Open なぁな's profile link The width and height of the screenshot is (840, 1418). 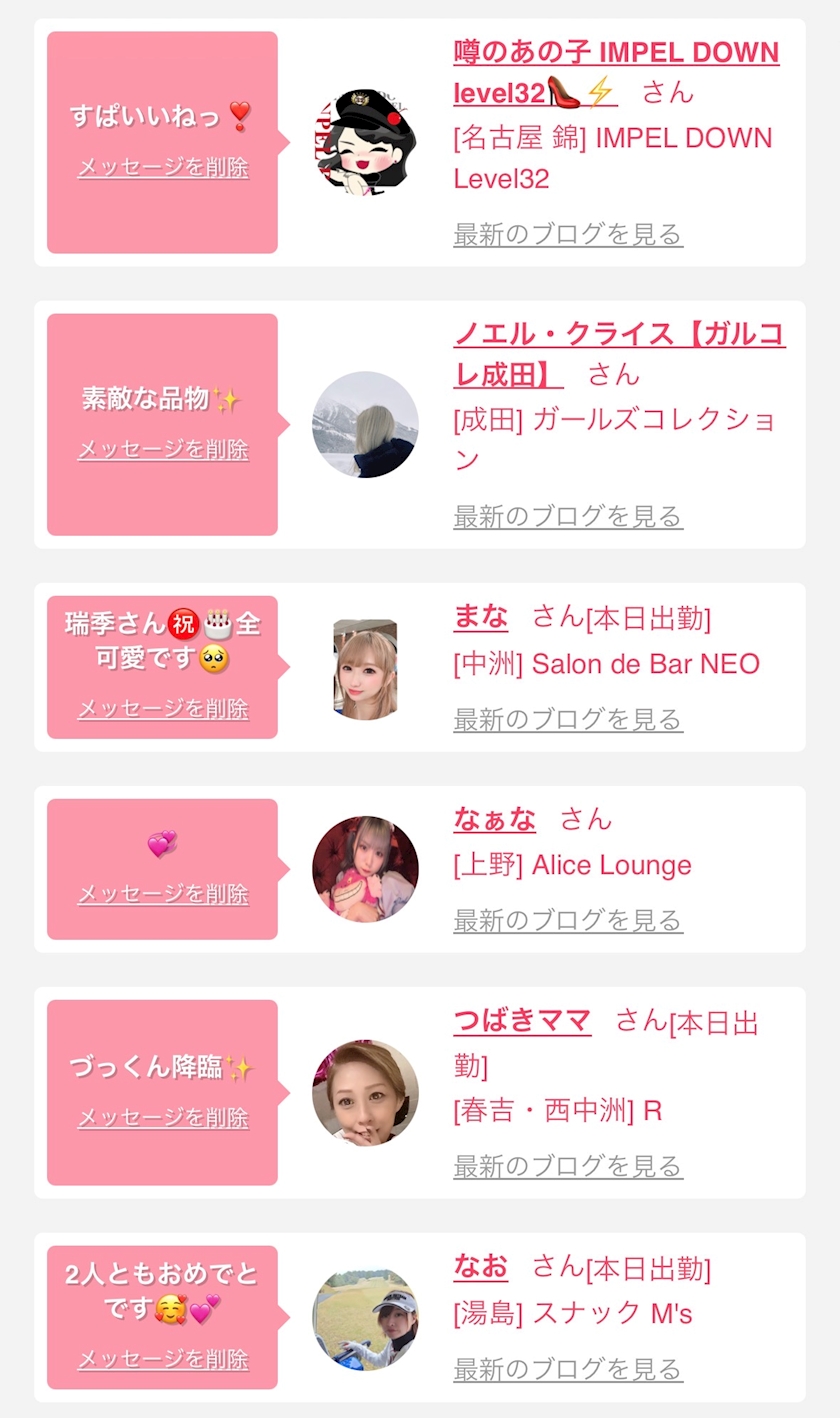(x=494, y=819)
